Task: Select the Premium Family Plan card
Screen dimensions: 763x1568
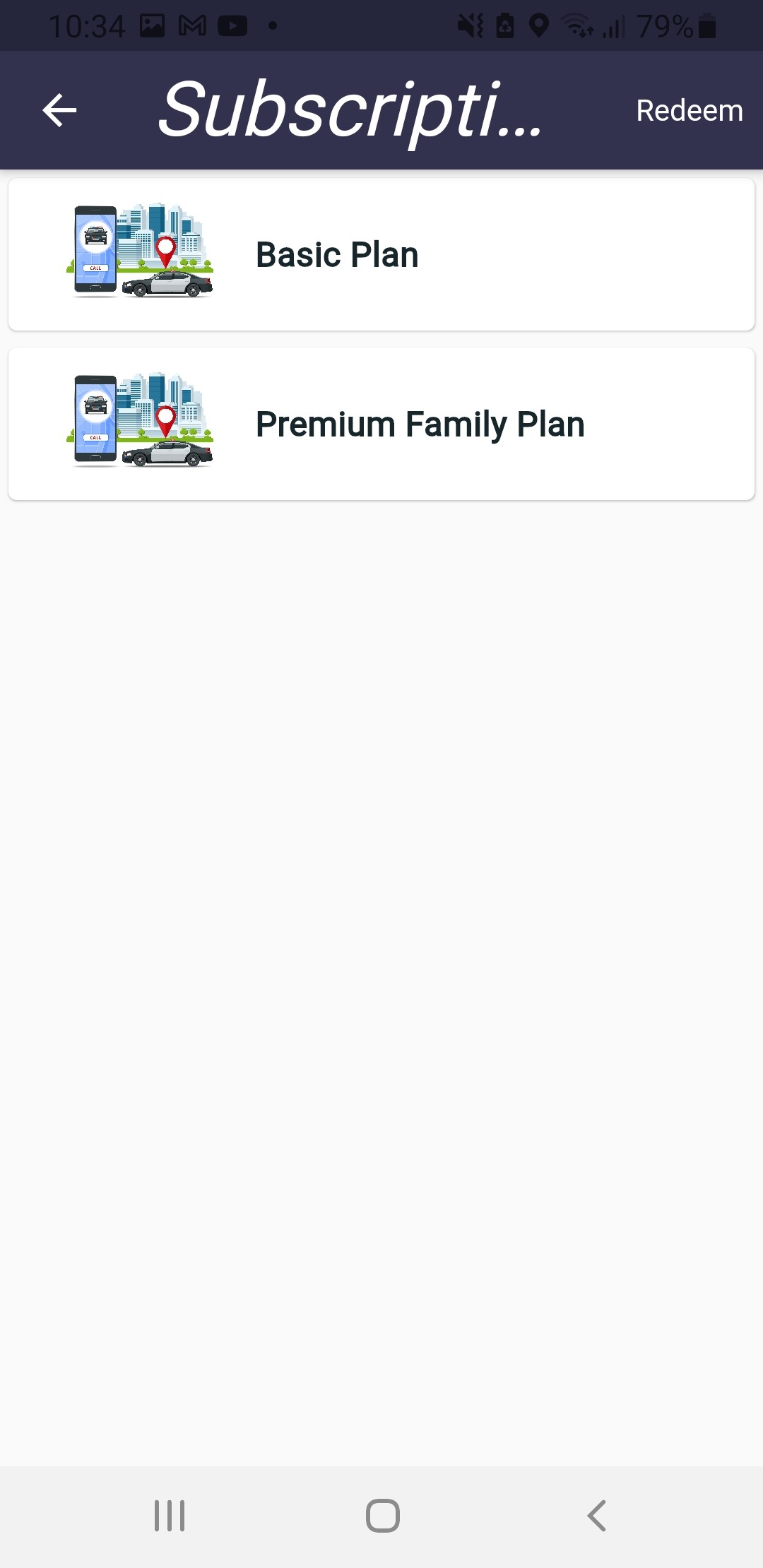Action: pos(381,424)
